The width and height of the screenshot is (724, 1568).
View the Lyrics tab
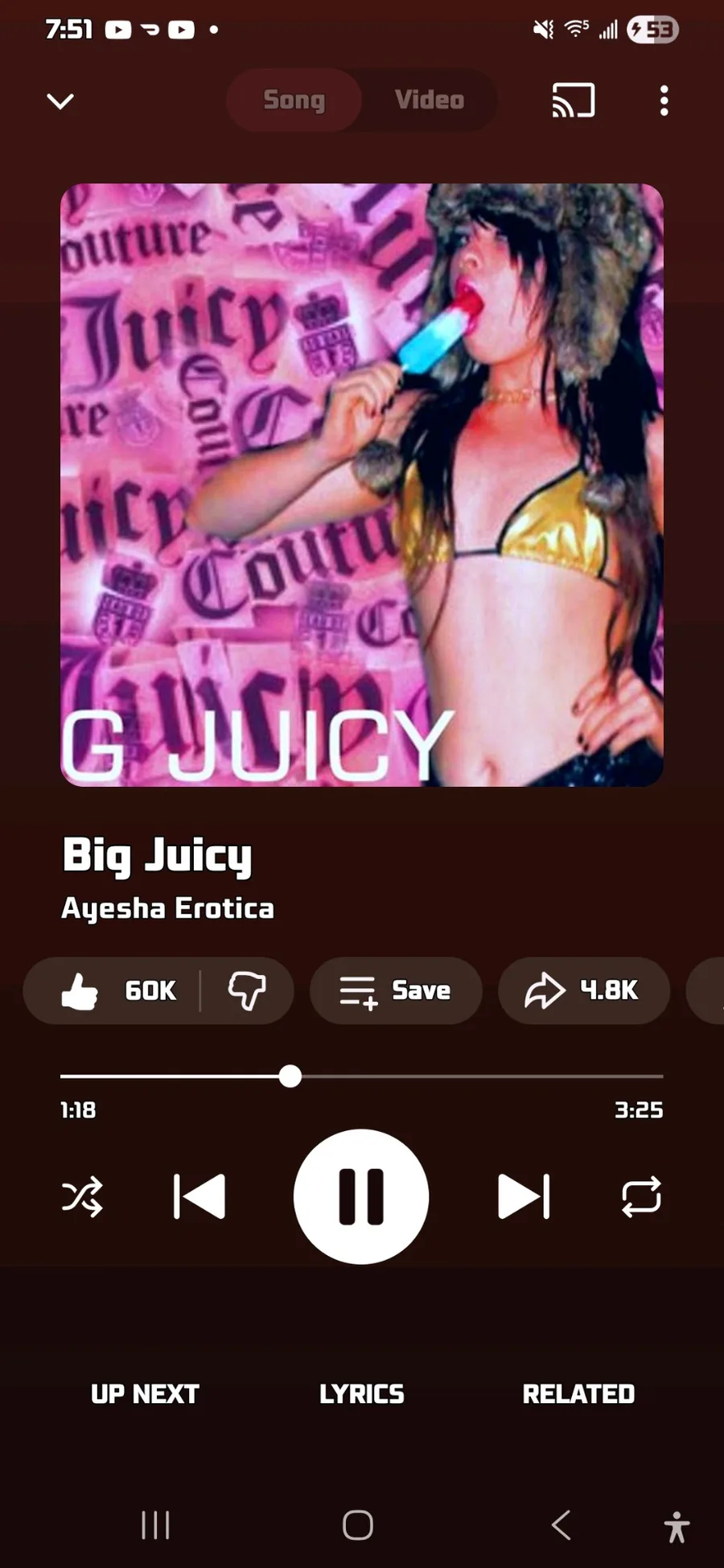coord(361,1393)
